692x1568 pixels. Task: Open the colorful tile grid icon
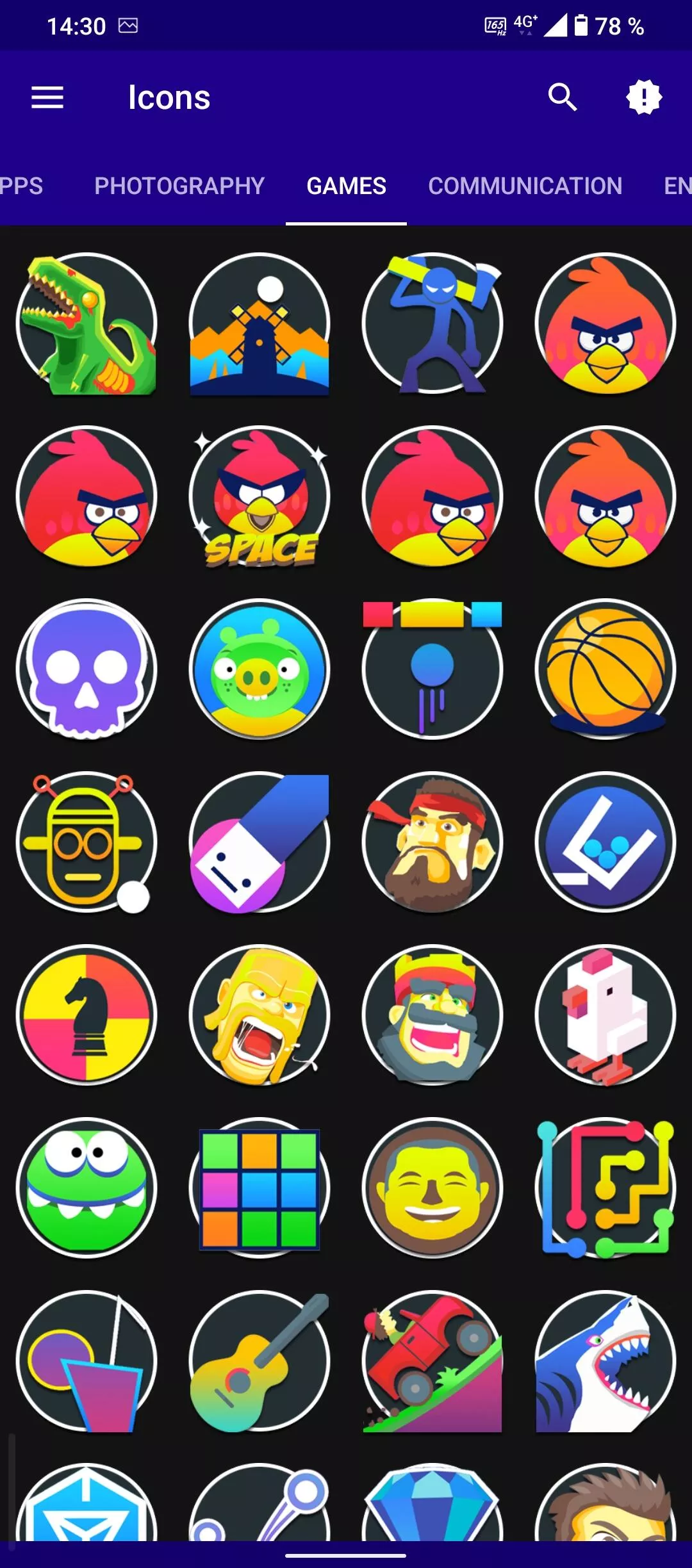click(259, 1188)
